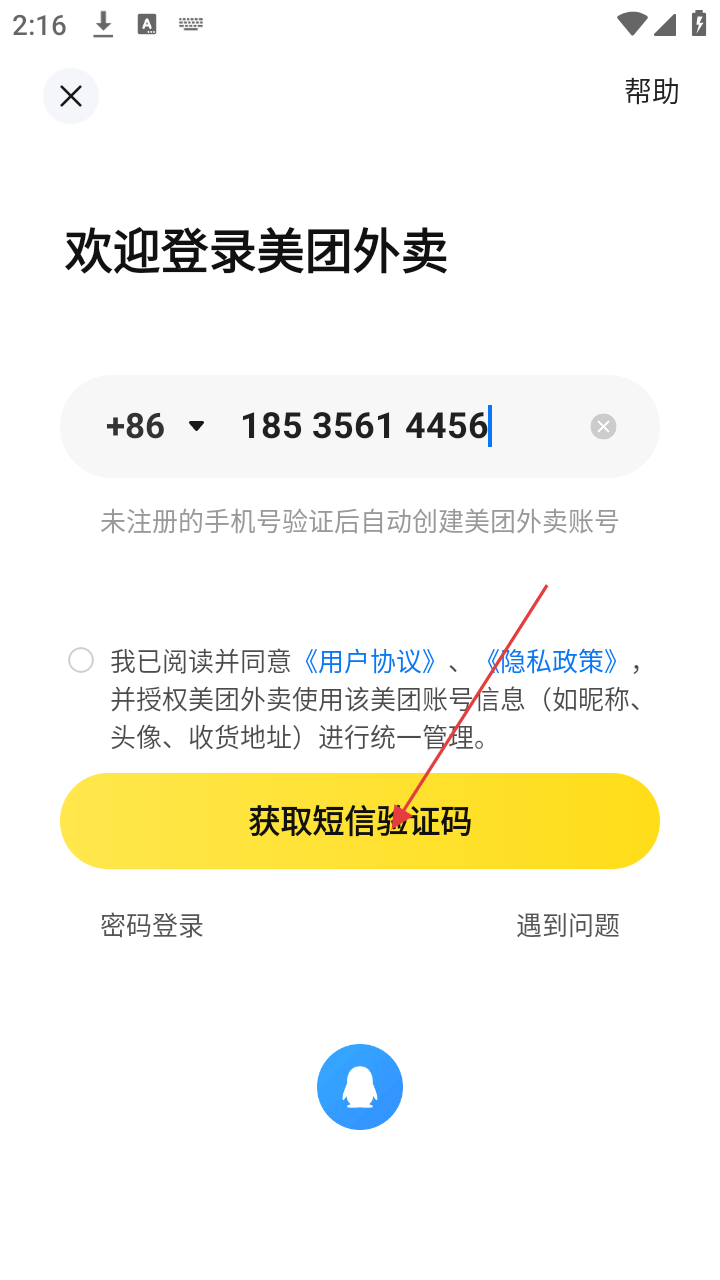Open 遇到问题 for login help

(568, 925)
